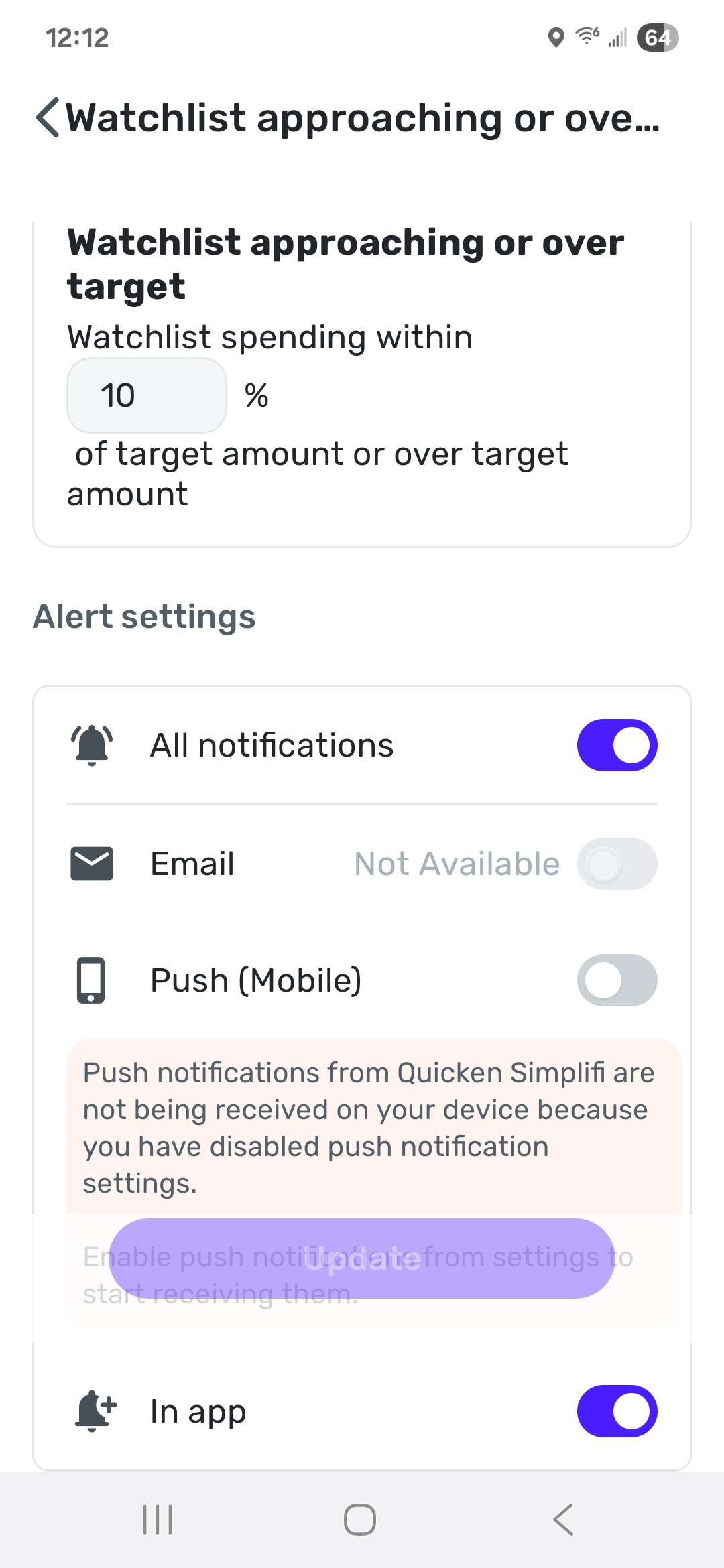Go to the home screen
724x1568 pixels.
[360, 1520]
